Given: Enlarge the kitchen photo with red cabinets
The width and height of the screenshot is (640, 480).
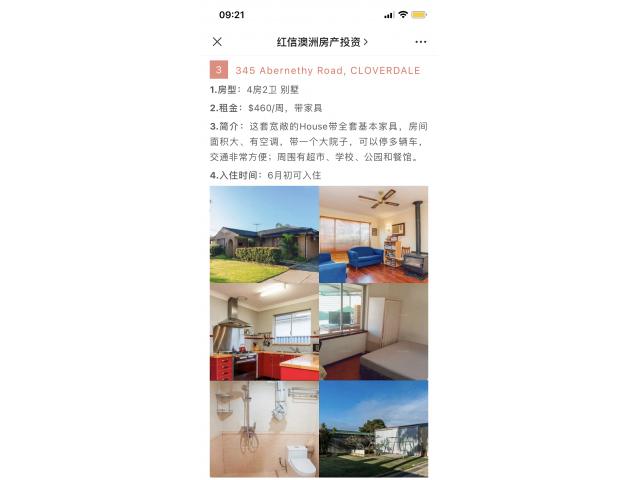Looking at the screenshot, I should 264,331.
